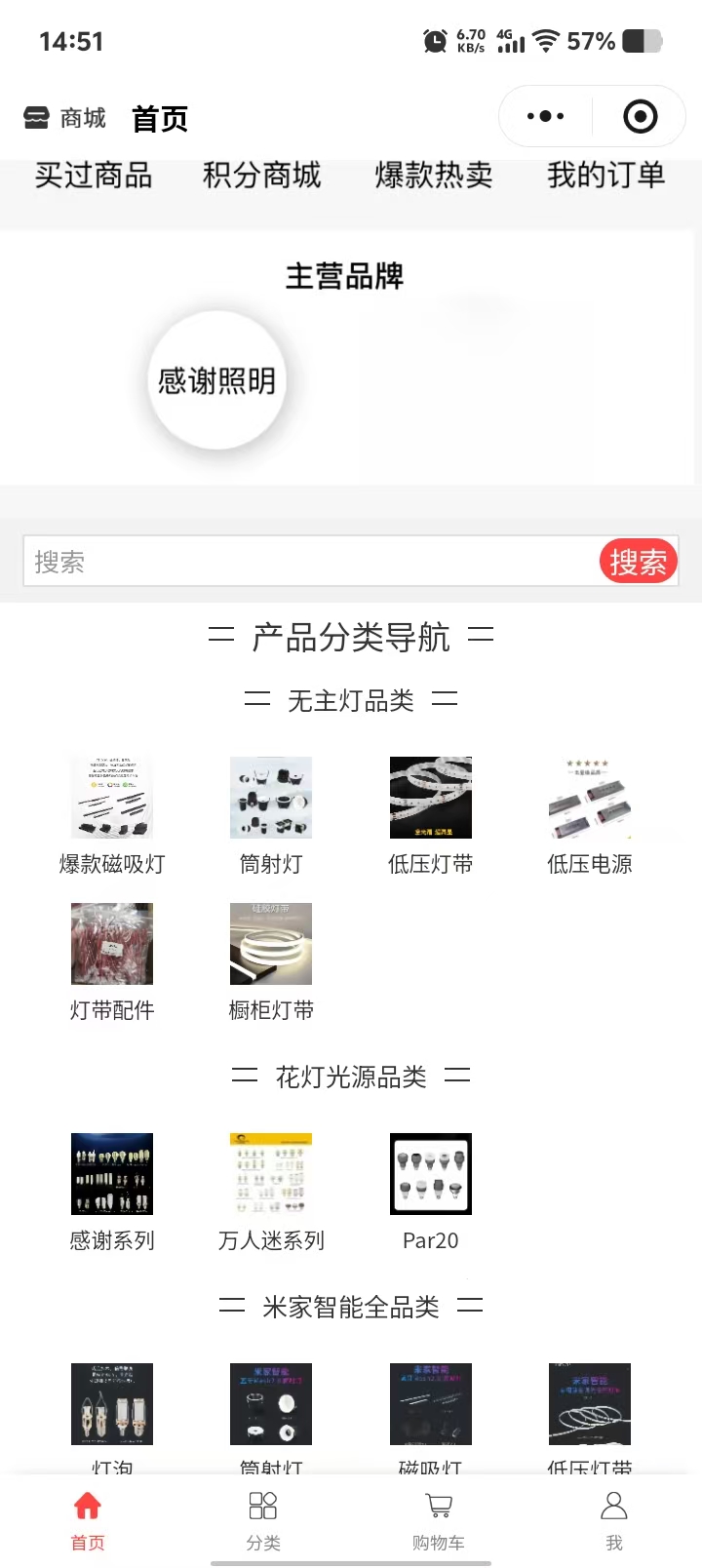
Task: Open 买过商品 purchased items
Action: click(x=94, y=176)
